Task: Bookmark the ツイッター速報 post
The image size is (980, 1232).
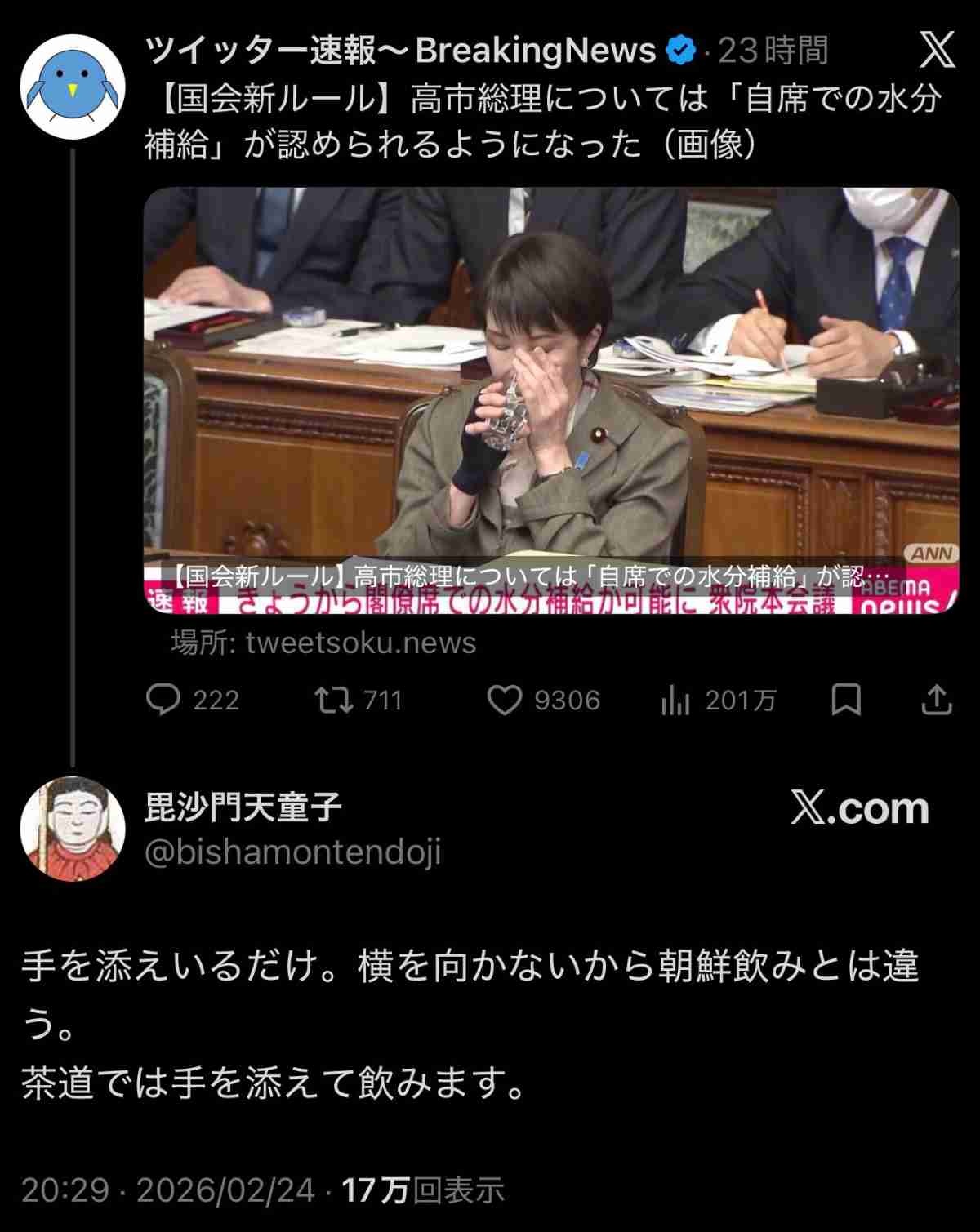Action: [846, 701]
